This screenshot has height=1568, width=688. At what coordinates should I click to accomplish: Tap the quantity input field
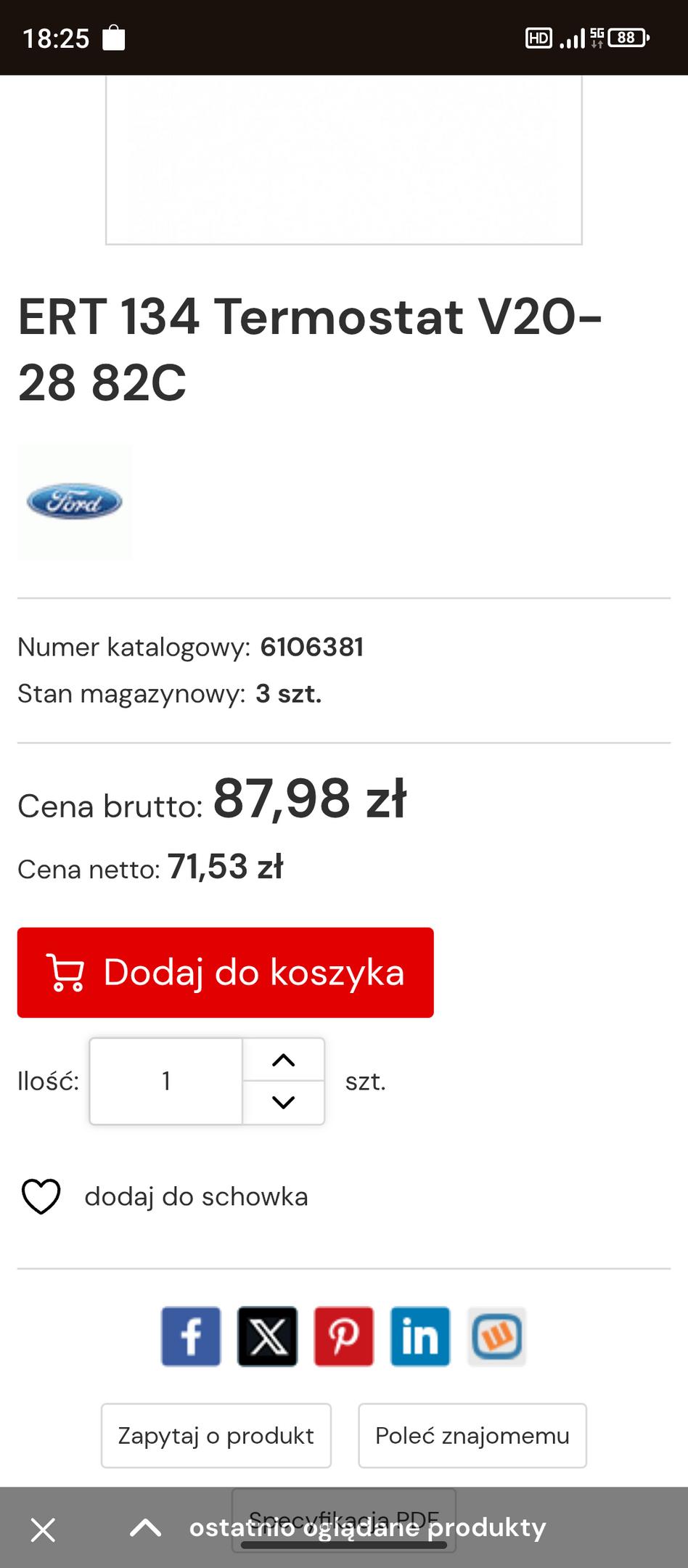[x=166, y=1081]
